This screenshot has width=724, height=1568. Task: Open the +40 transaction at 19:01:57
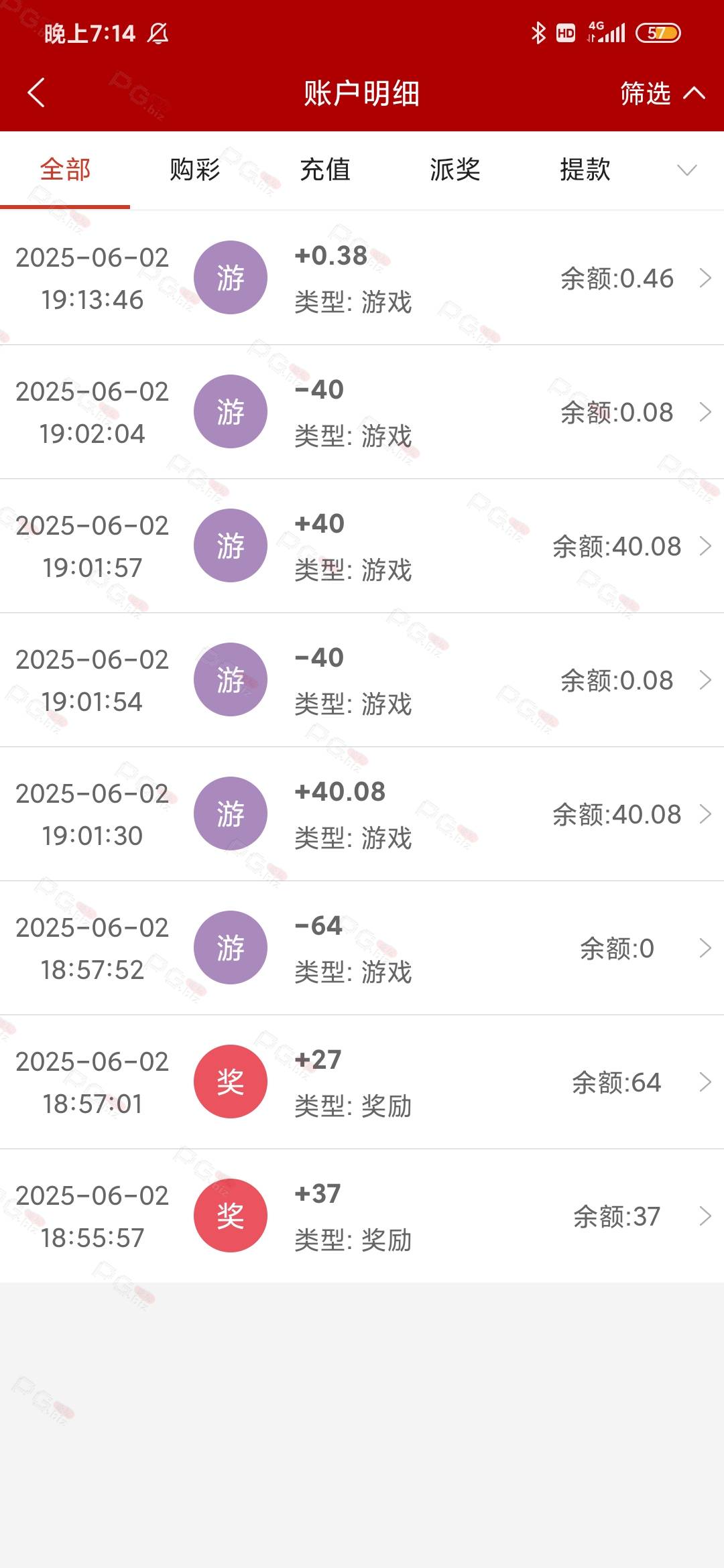click(x=362, y=546)
